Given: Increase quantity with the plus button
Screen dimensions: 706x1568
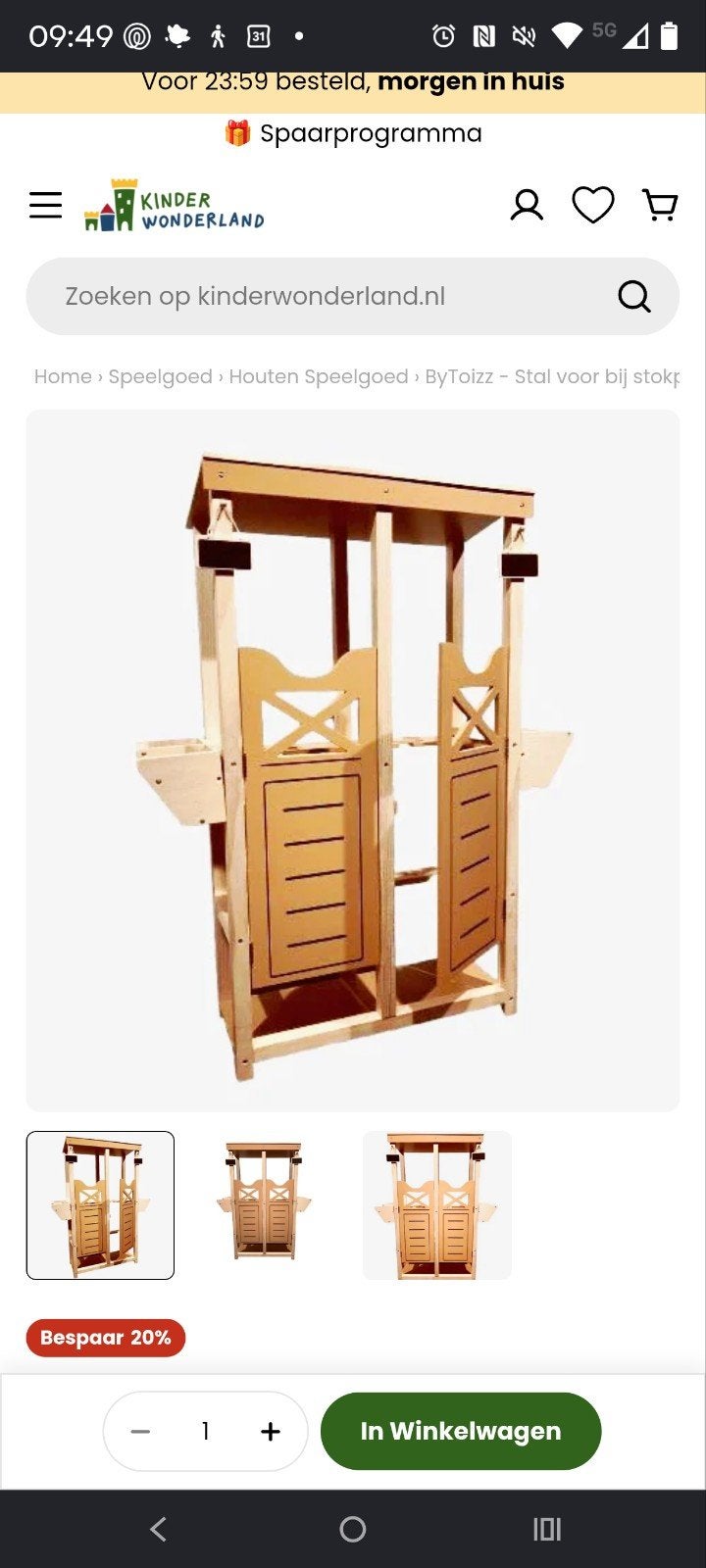Looking at the screenshot, I should tap(271, 1432).
